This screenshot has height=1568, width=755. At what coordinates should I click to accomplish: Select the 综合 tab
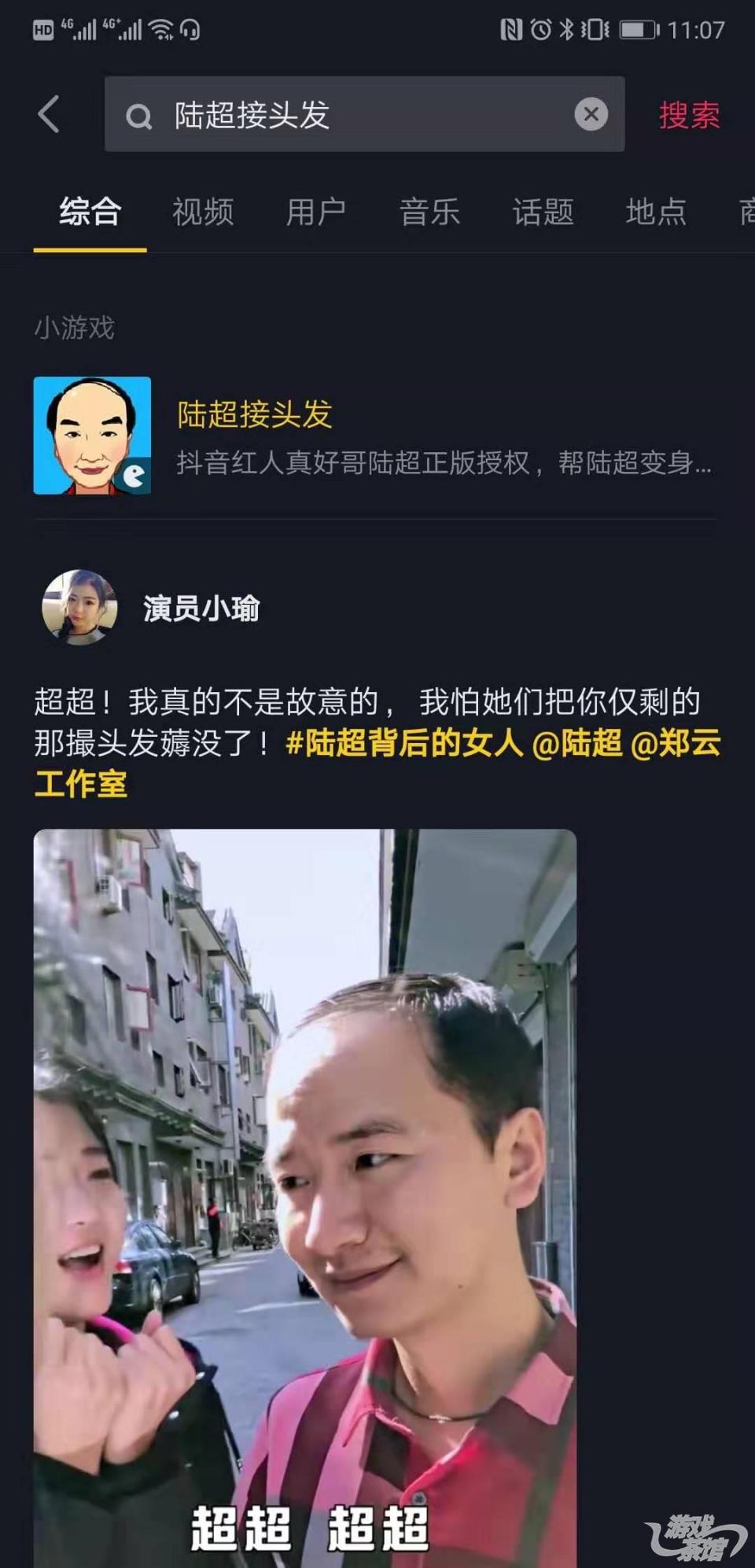[90, 212]
